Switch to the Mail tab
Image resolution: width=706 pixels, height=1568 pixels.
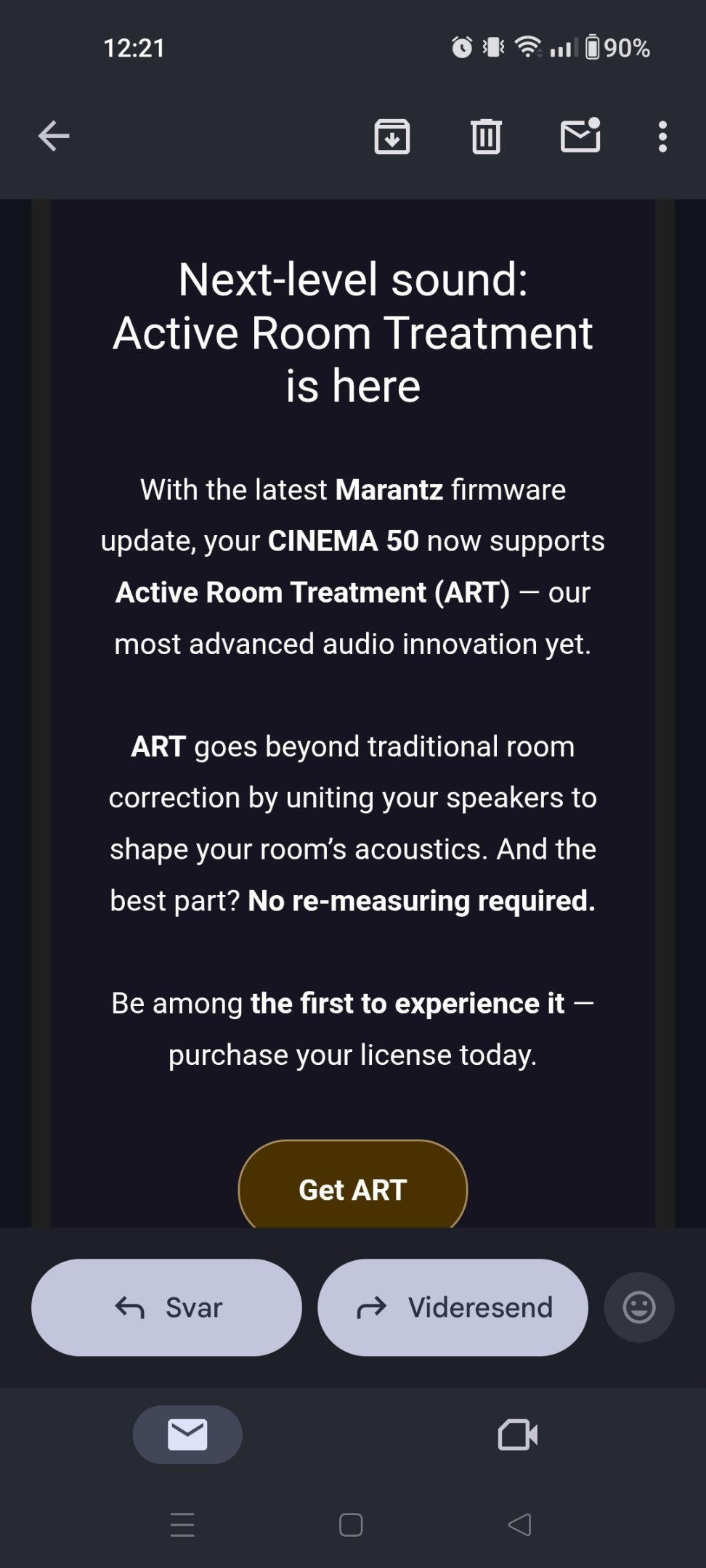pyautogui.click(x=187, y=1434)
